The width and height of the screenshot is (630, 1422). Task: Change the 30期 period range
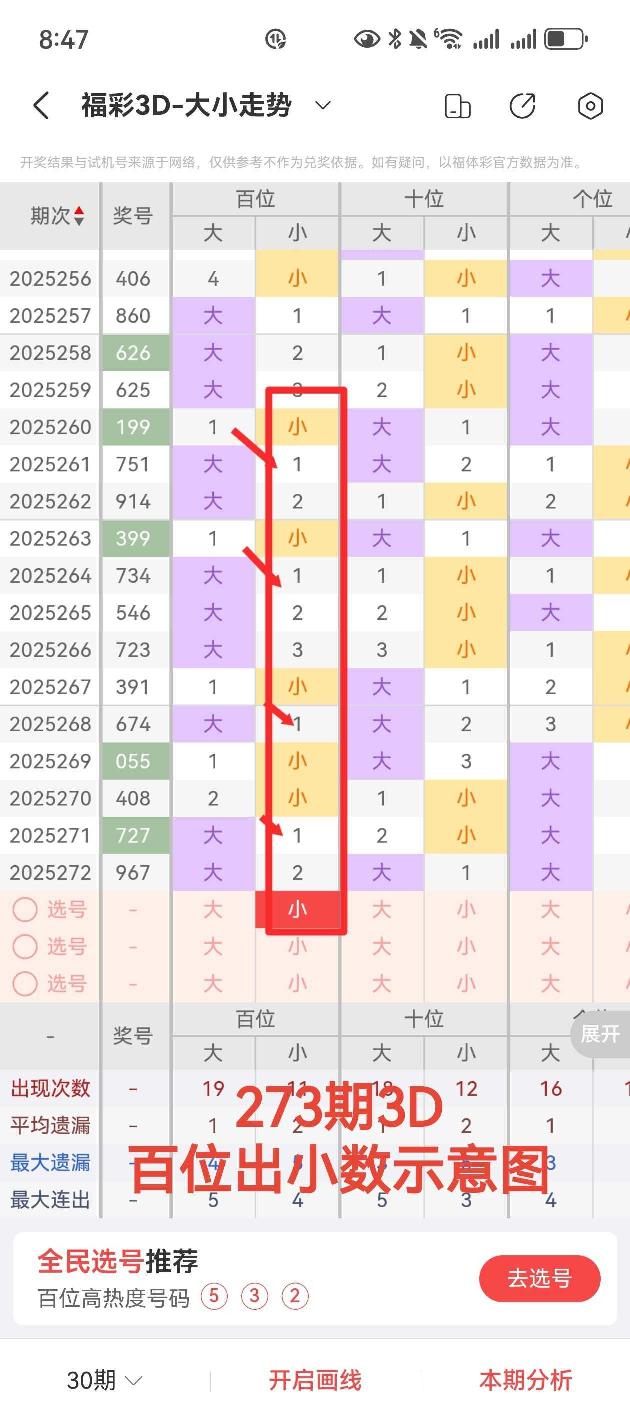tap(104, 1381)
